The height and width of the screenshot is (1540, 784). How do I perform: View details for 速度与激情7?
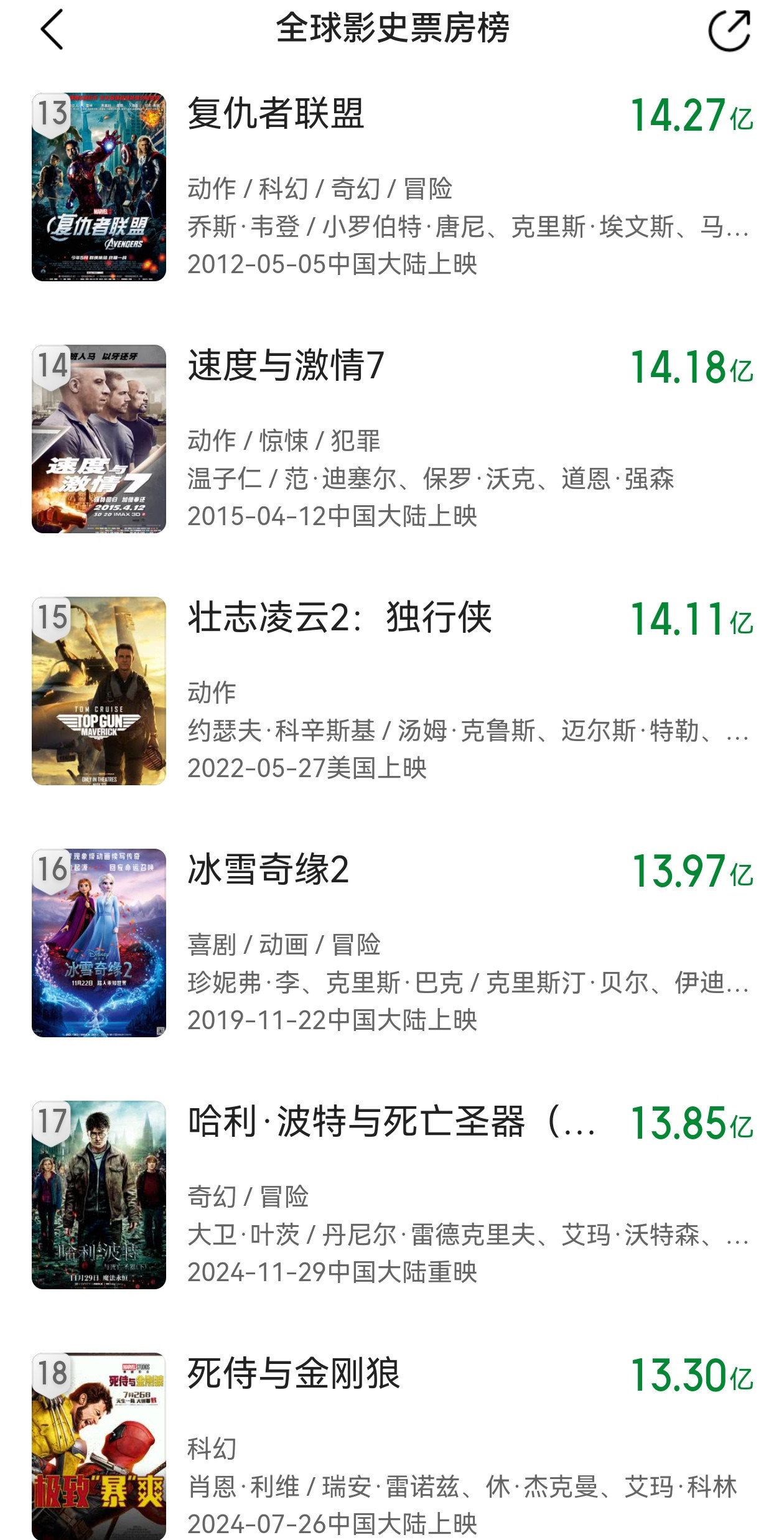pos(286,366)
